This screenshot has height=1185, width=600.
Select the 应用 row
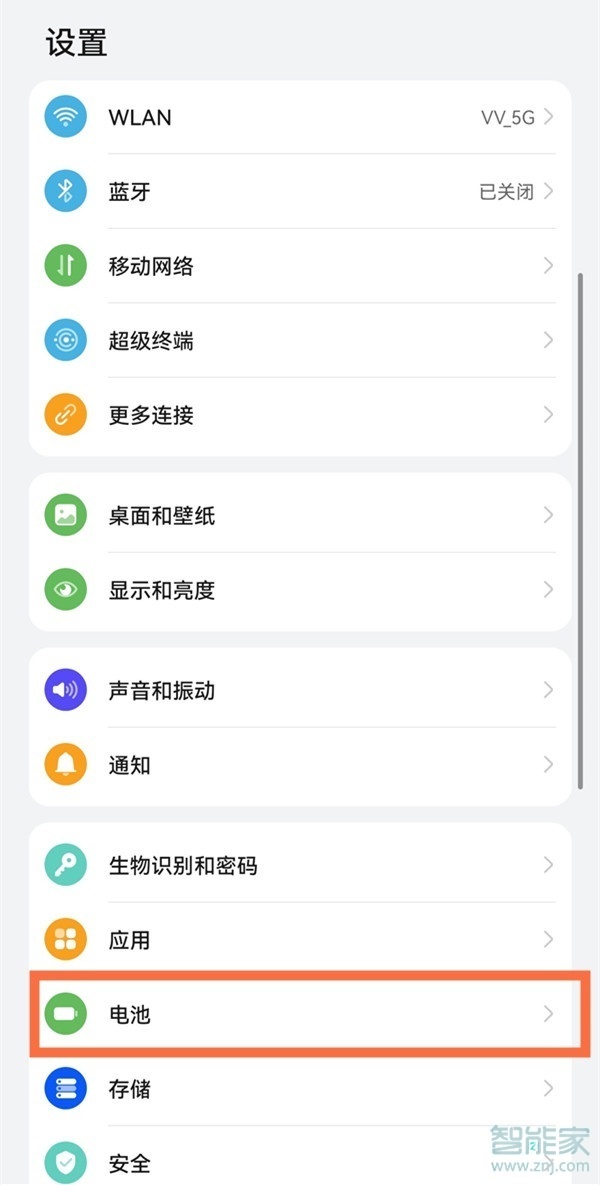coord(300,940)
